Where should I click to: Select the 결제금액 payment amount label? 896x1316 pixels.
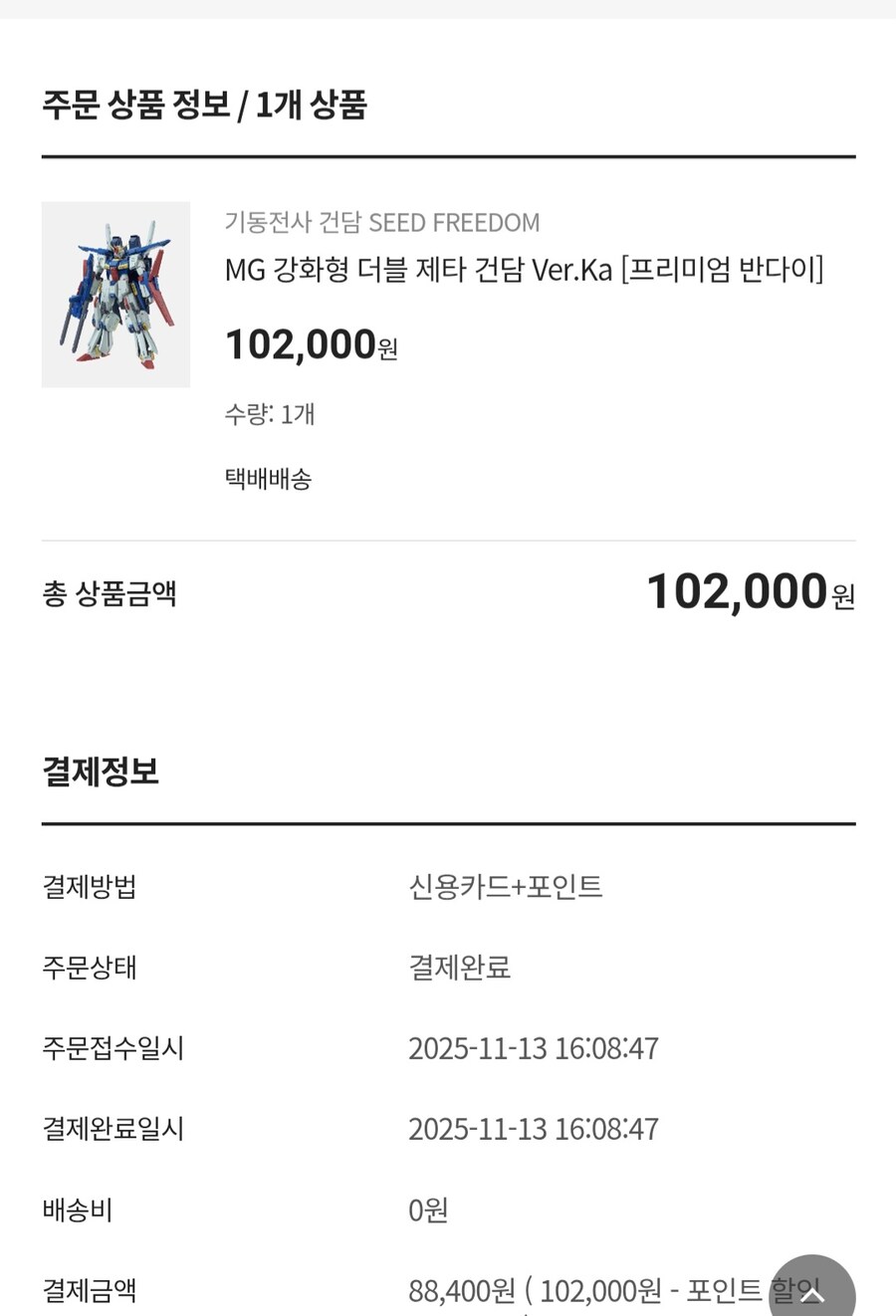(88, 1291)
